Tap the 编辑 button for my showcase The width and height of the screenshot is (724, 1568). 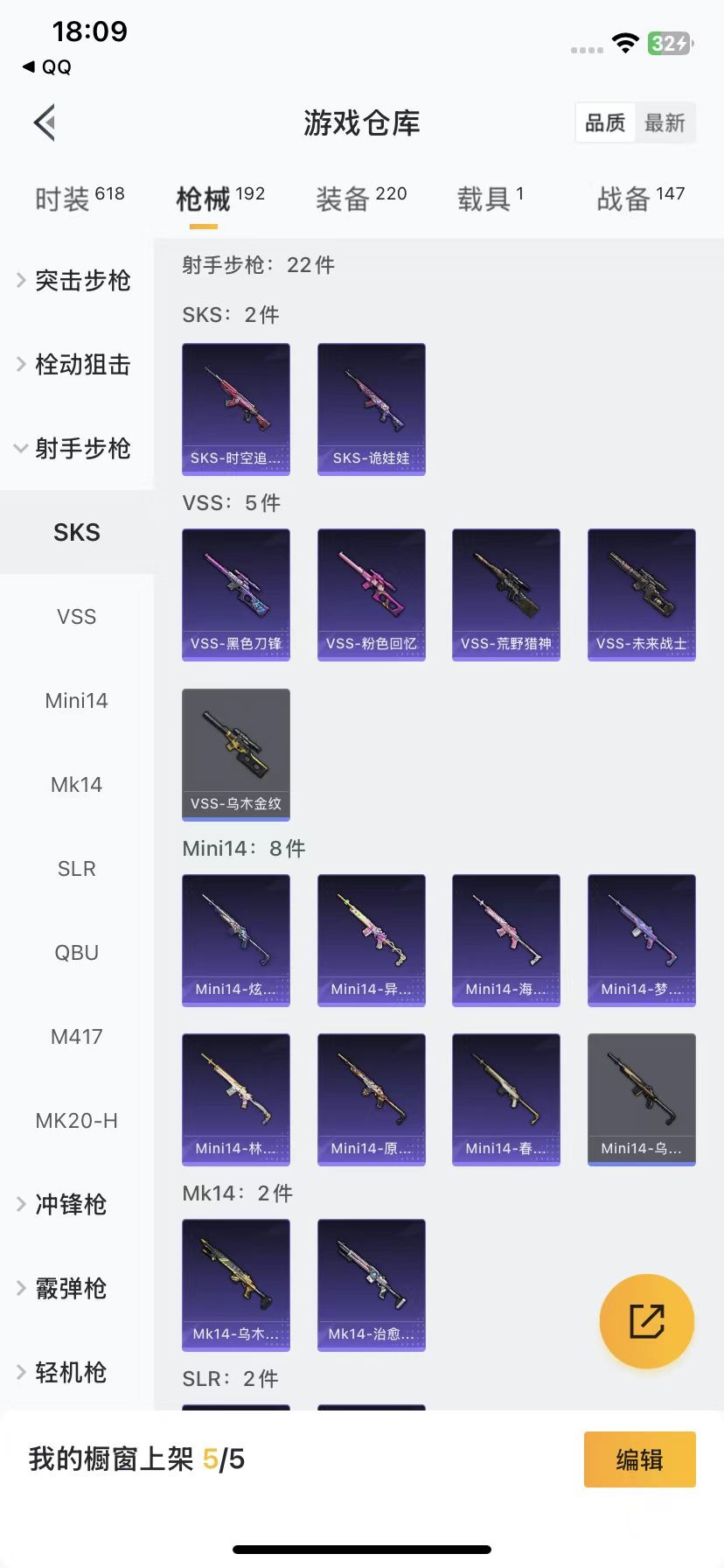639,1459
